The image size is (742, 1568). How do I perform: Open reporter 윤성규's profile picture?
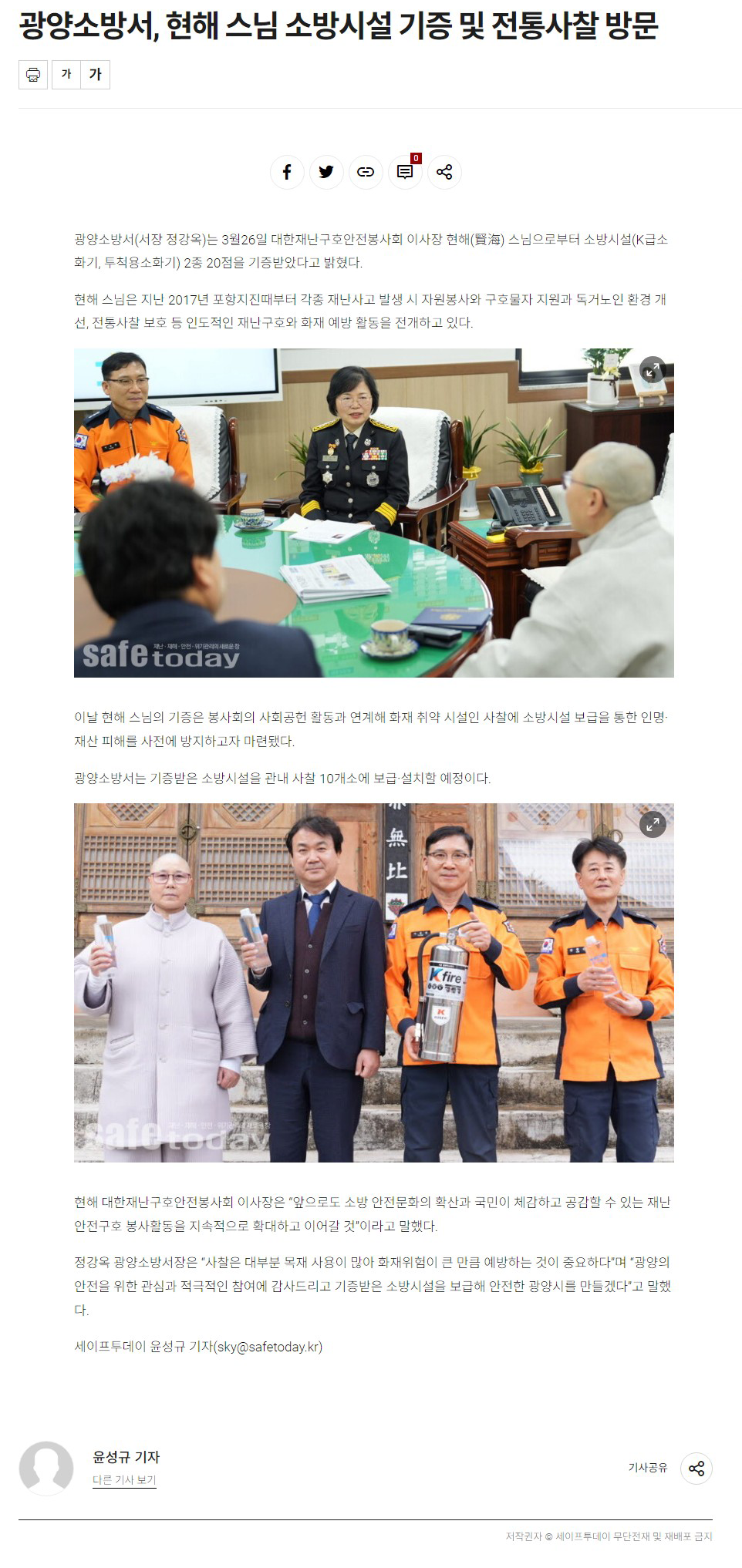[x=46, y=1468]
